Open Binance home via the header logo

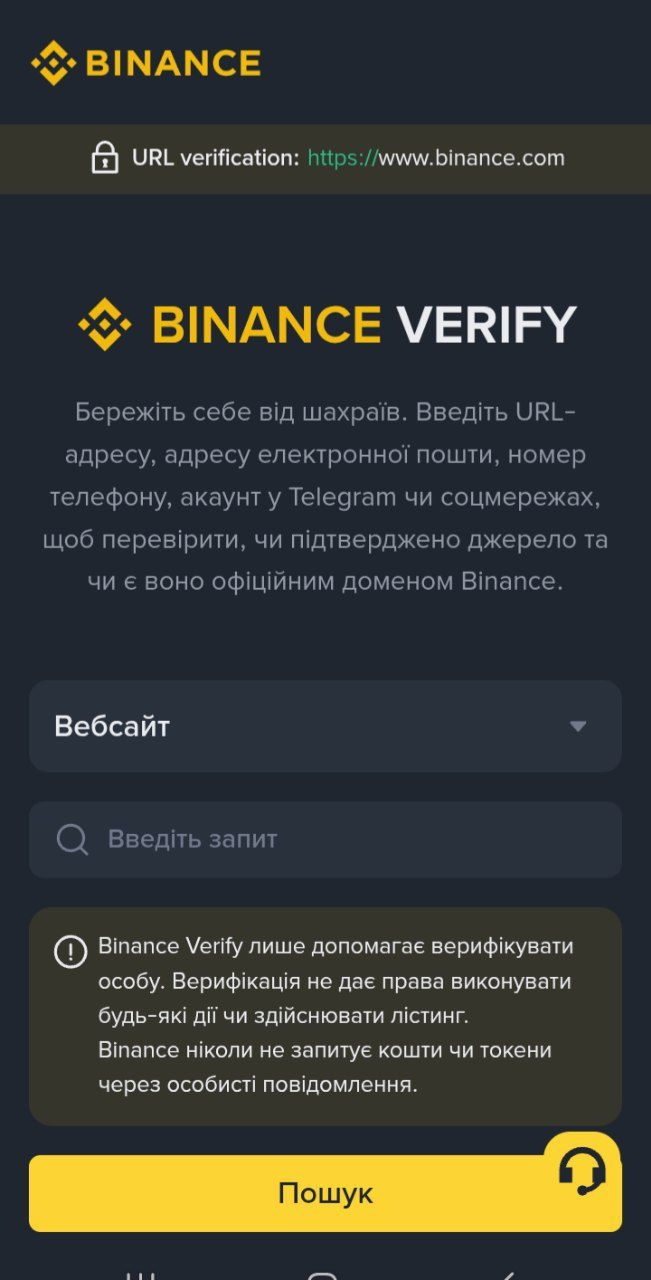pos(146,63)
